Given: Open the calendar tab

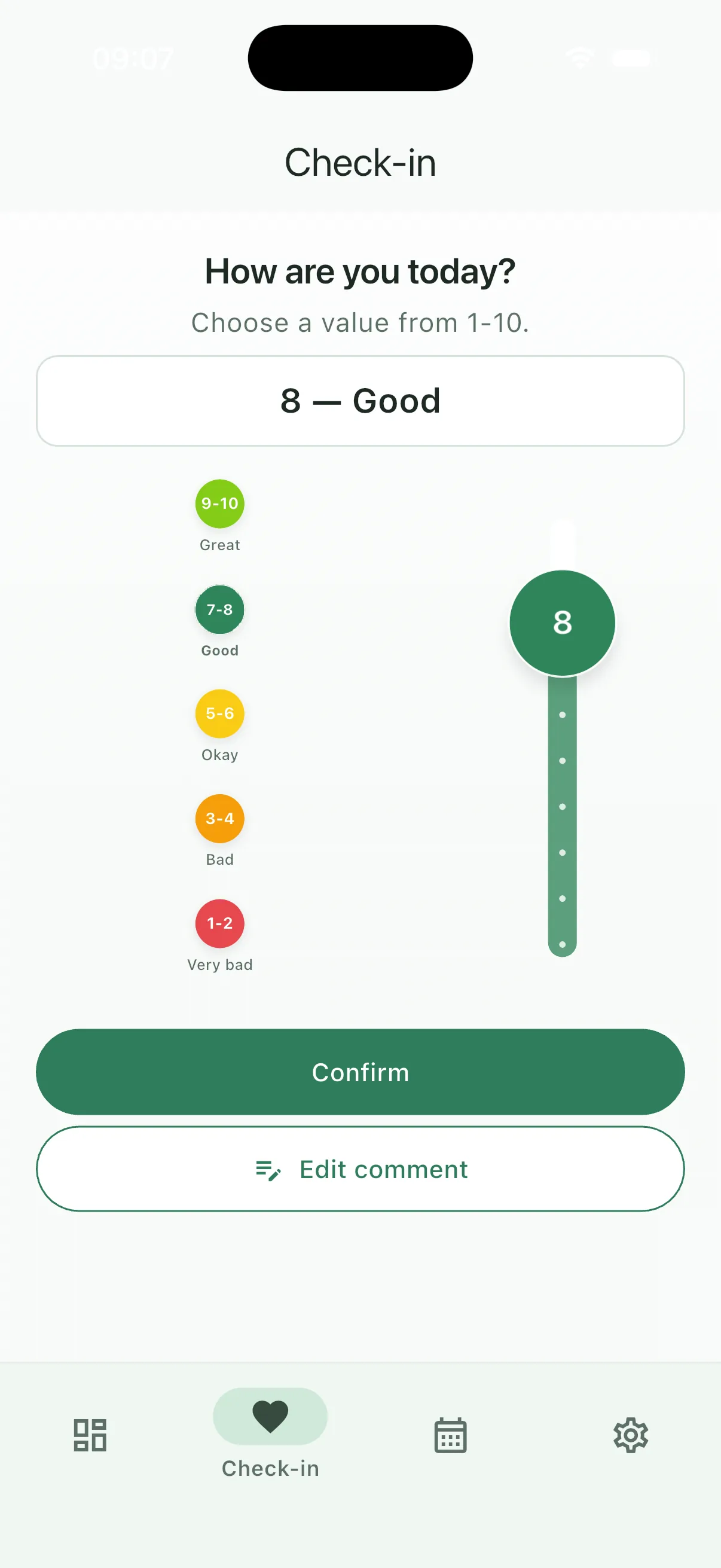Looking at the screenshot, I should 450,1435.
